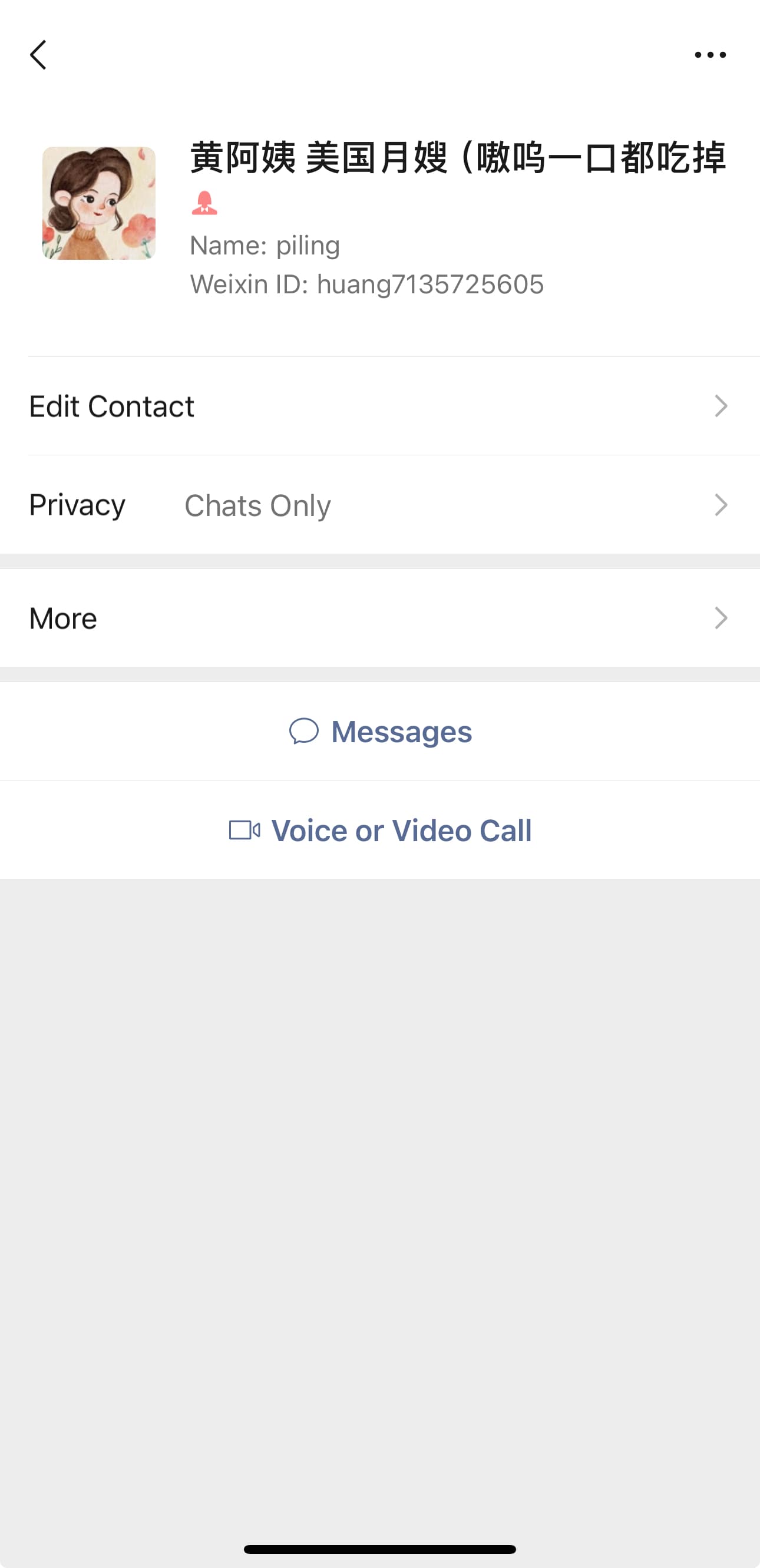The image size is (760, 1568).
Task: Tap Messages to start chatting
Action: 380,731
